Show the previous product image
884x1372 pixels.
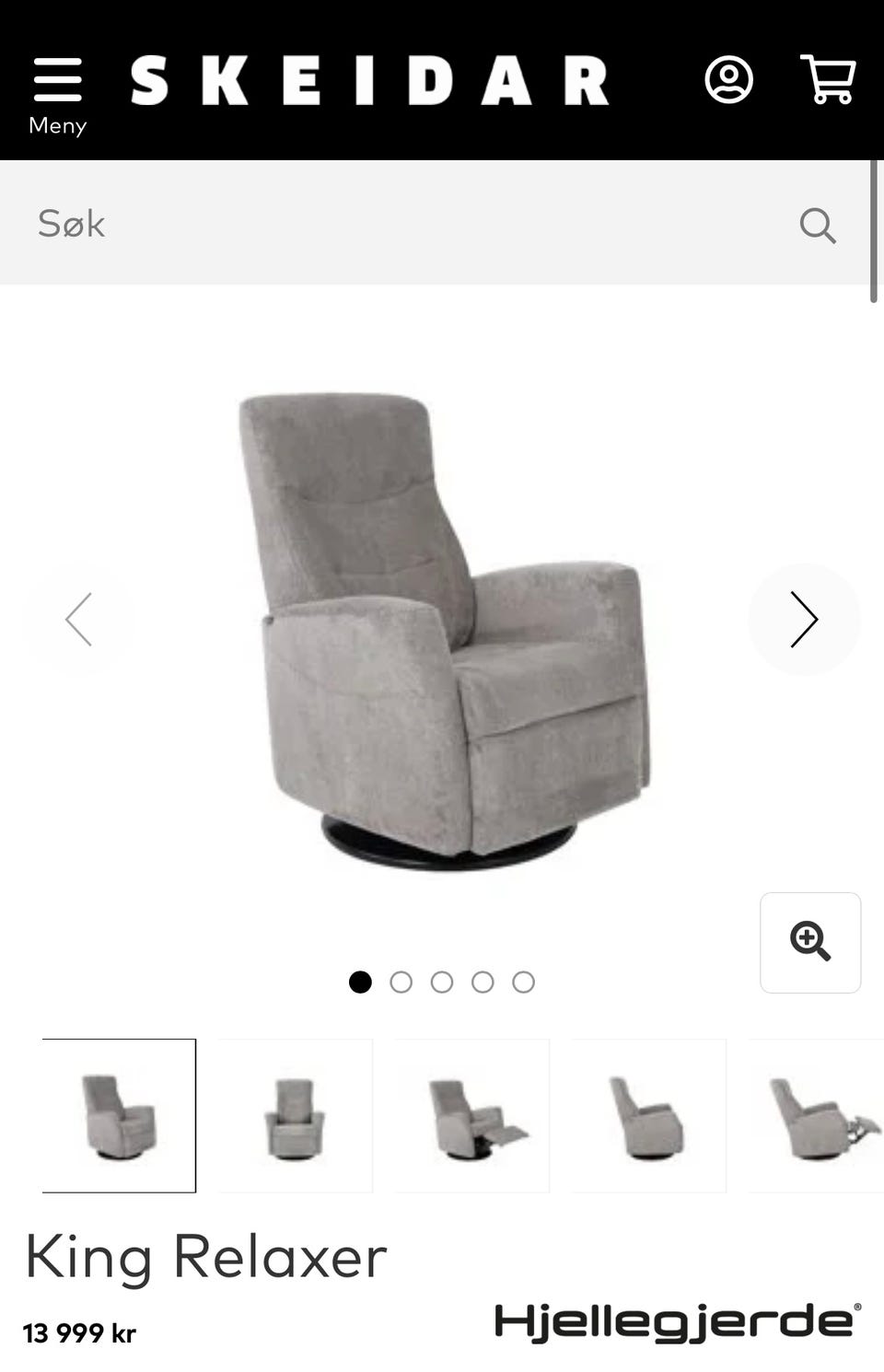[x=79, y=619]
